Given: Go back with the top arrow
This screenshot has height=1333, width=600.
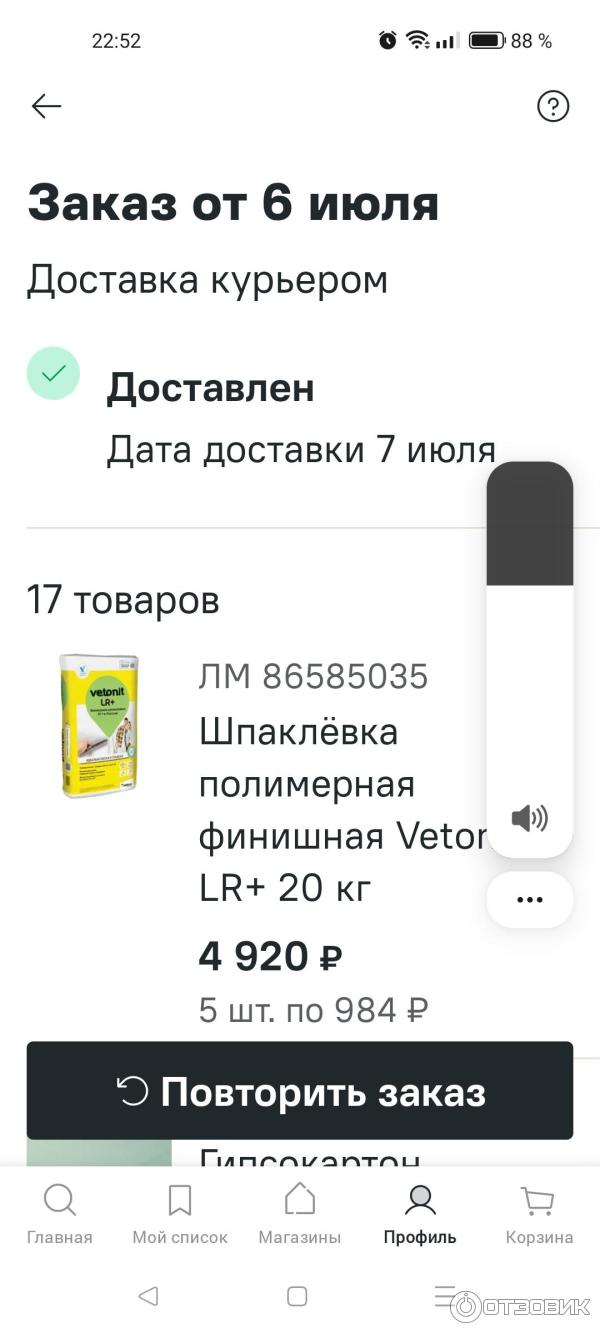Looking at the screenshot, I should 46,106.
